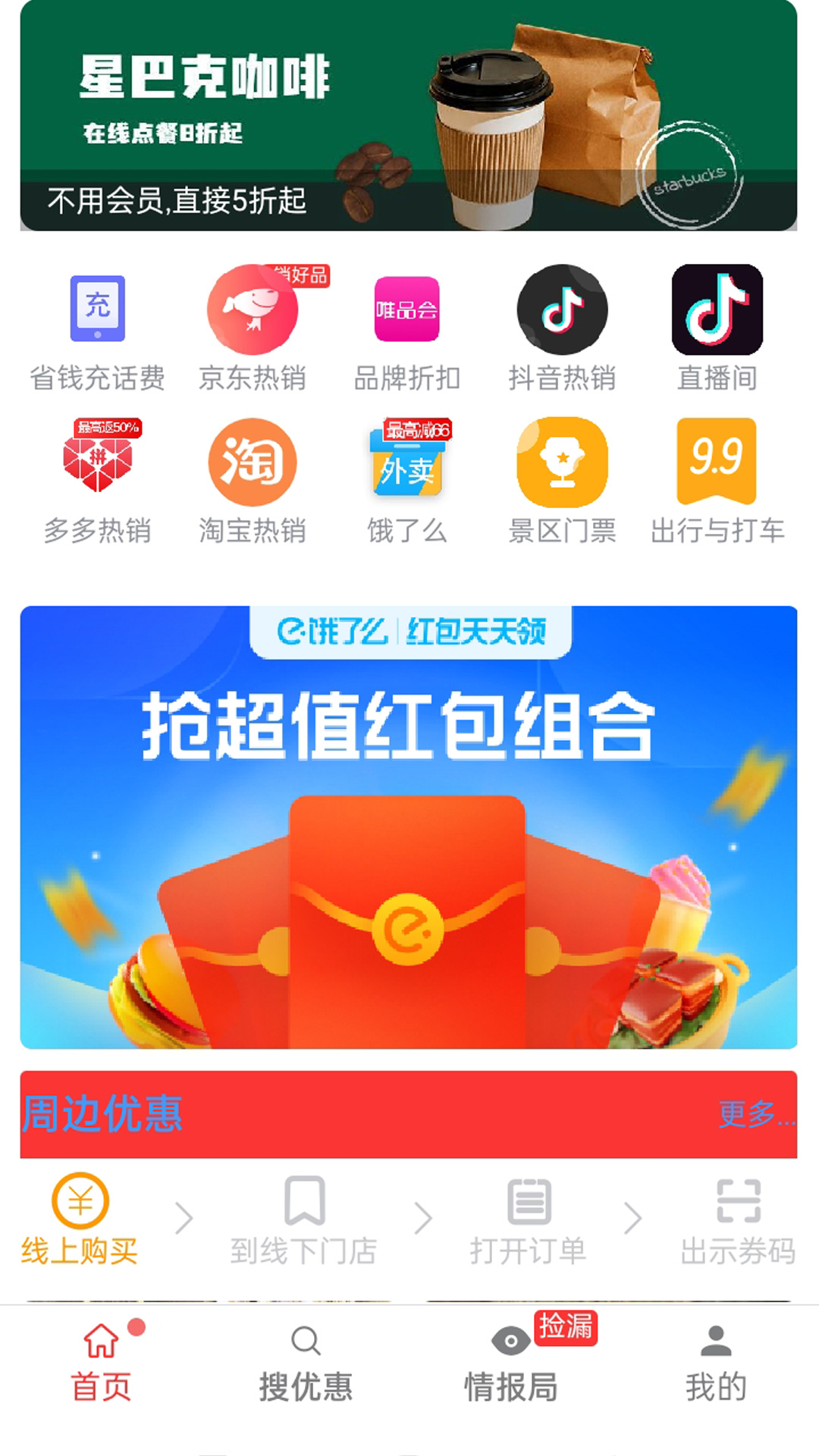819x1456 pixels.
Task: Enter the 直播间
Action: click(717, 328)
